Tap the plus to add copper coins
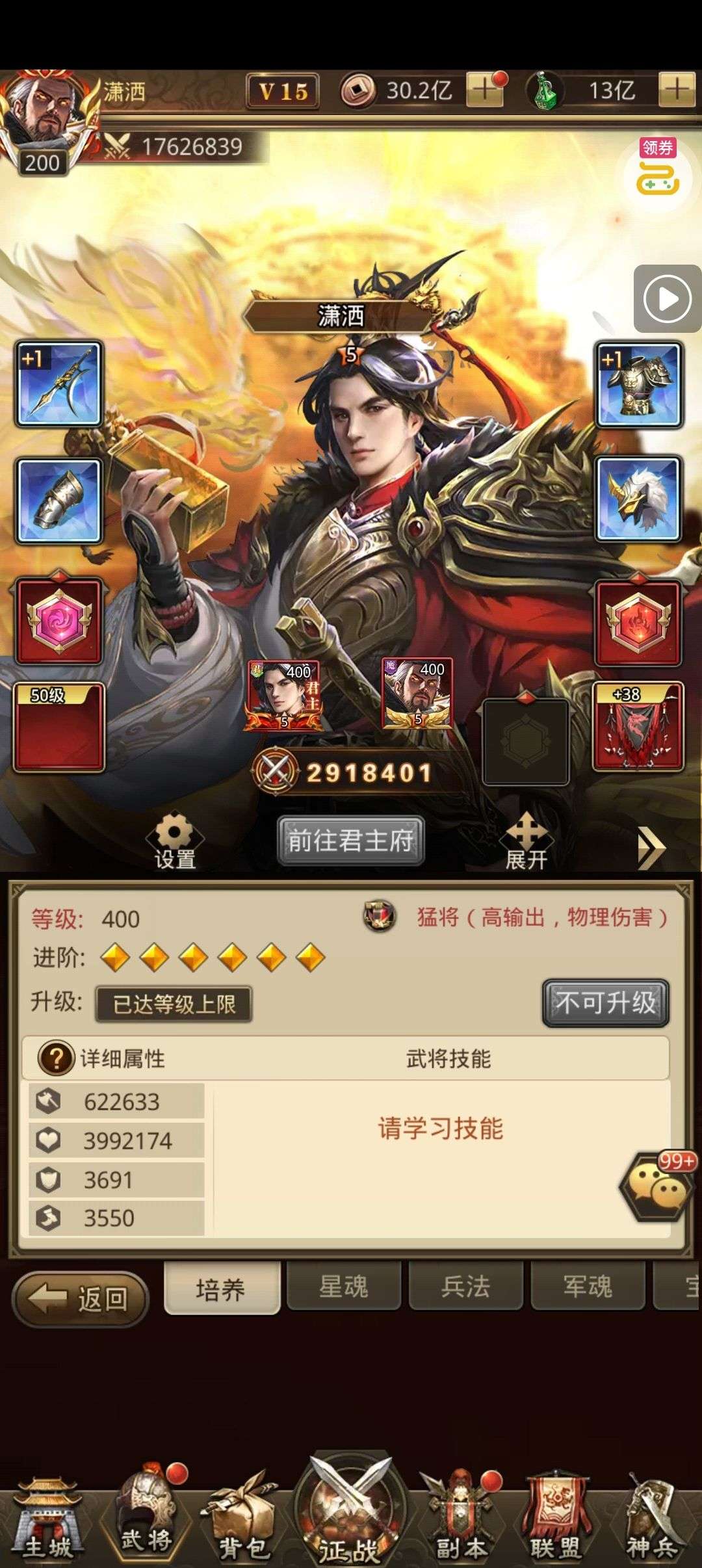This screenshot has height=1568, width=702. (x=484, y=90)
